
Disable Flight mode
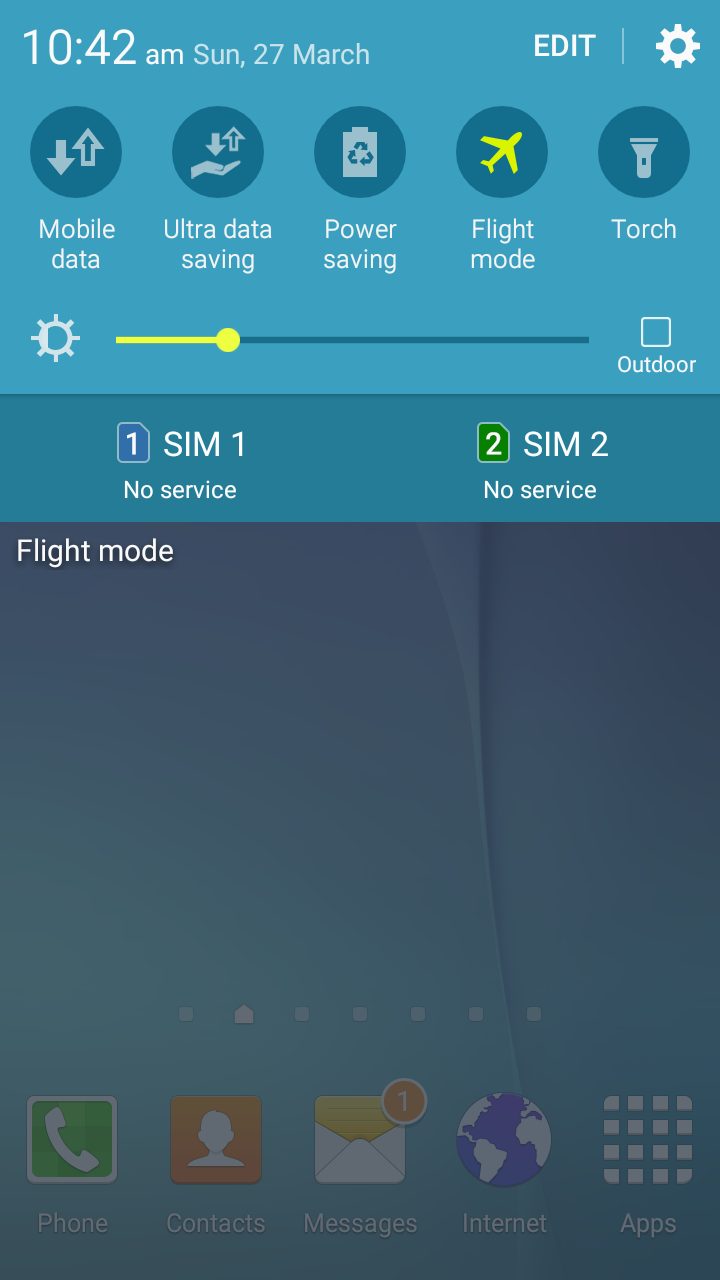[x=502, y=152]
